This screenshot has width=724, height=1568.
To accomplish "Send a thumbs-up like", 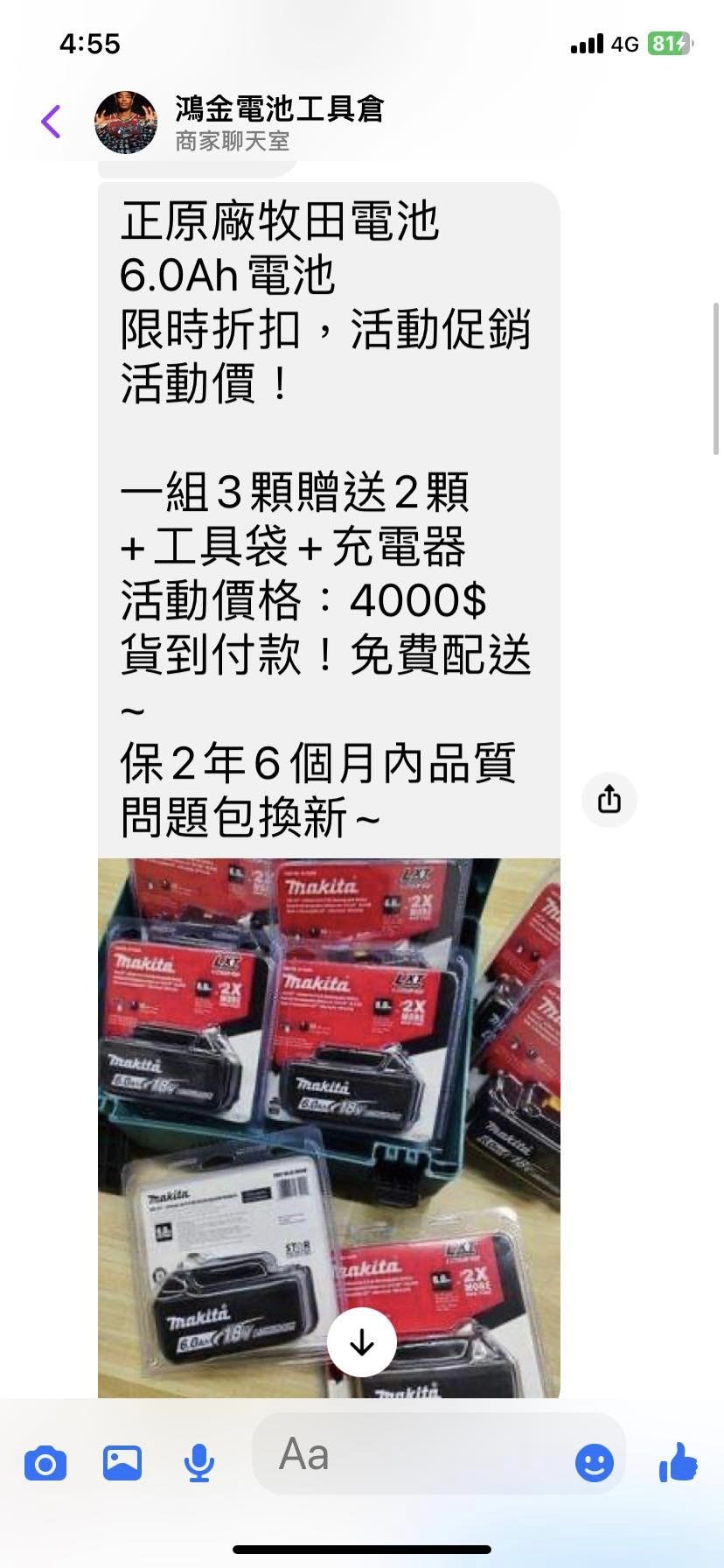I will point(679,1462).
